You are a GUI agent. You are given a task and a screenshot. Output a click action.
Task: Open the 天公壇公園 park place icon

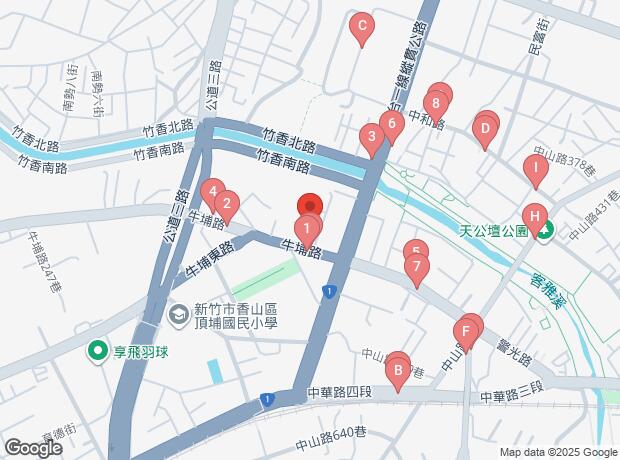point(546,231)
